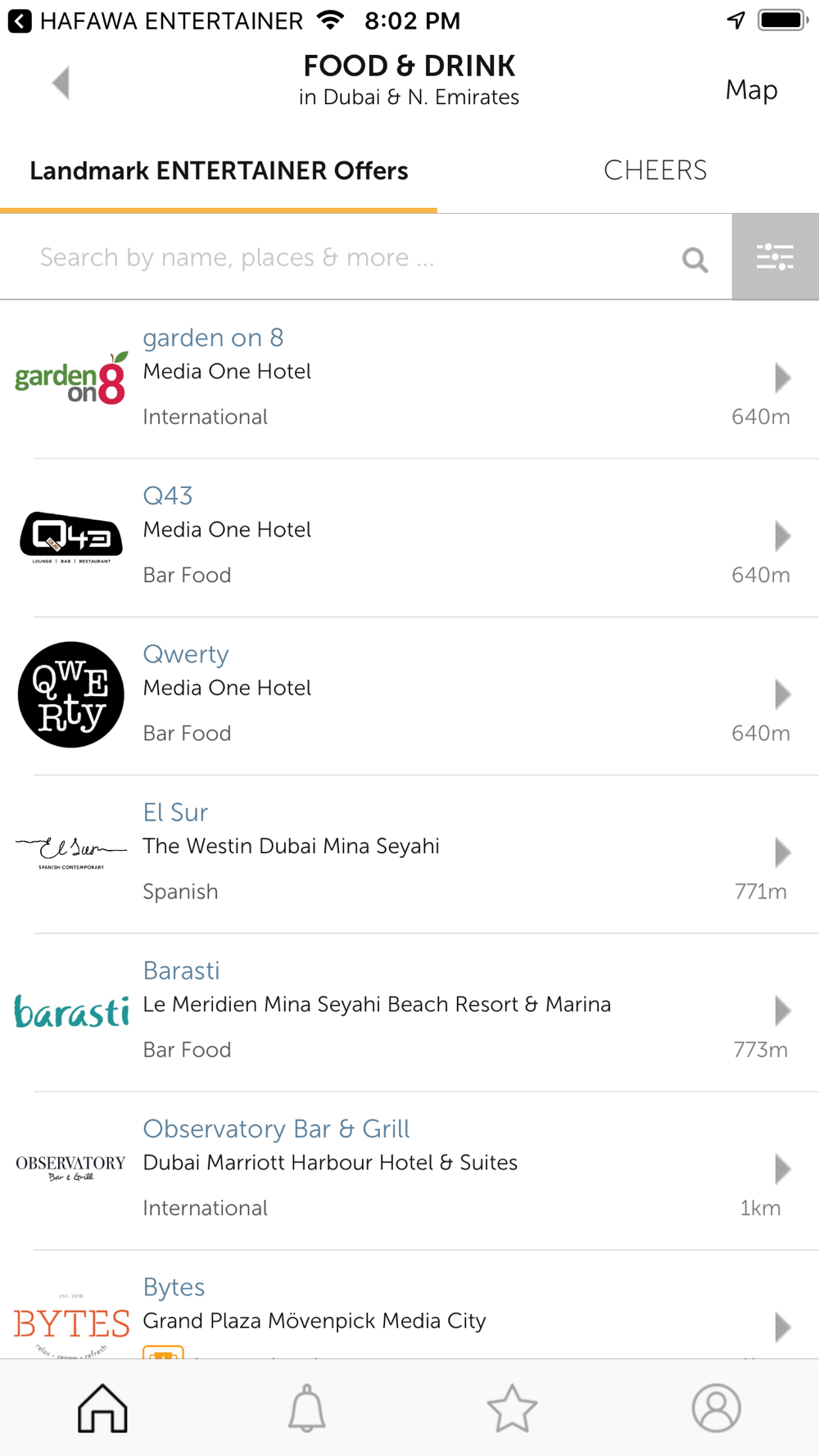This screenshot has height=1456, width=819.
Task: Open garden on 8 listing
Action: pos(409,379)
